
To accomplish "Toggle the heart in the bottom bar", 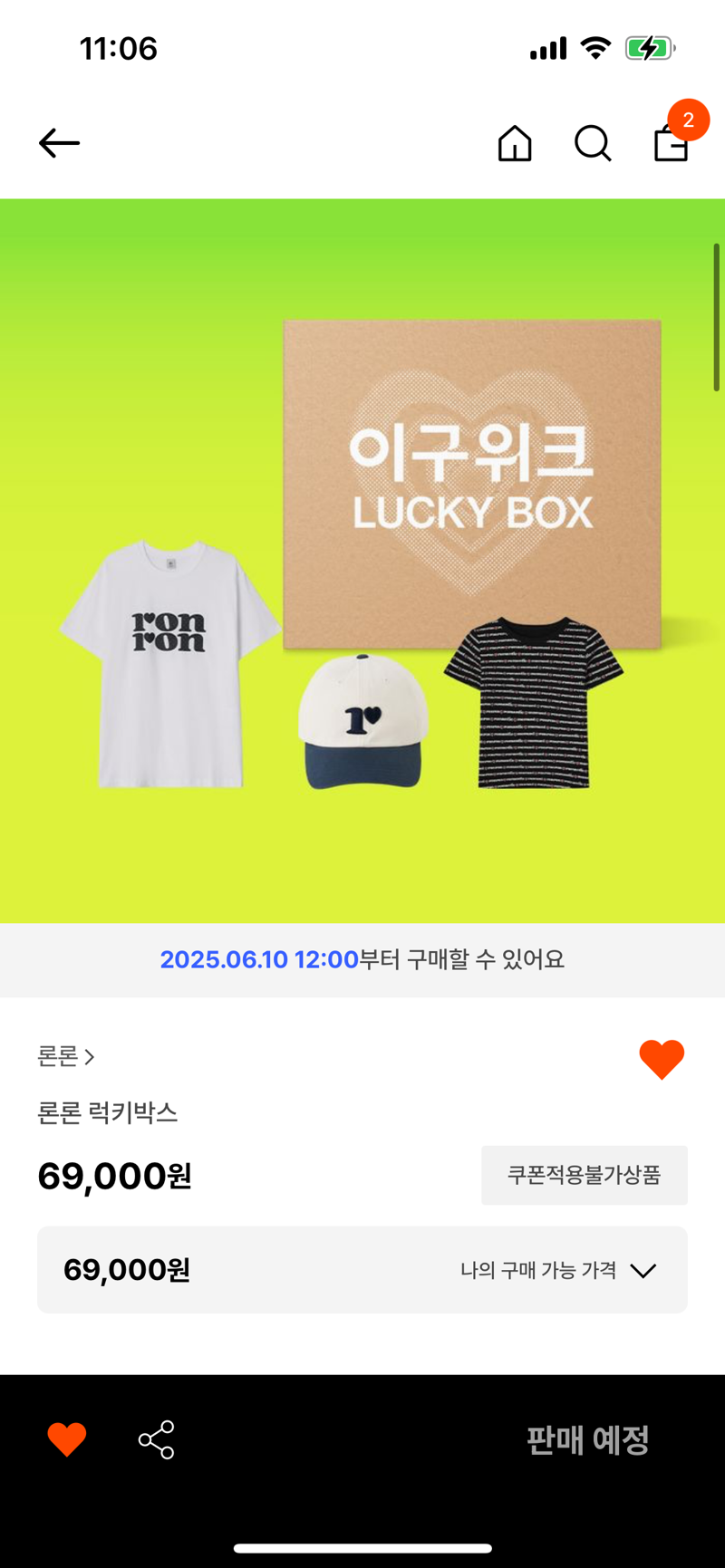I will pyautogui.click(x=67, y=1439).
